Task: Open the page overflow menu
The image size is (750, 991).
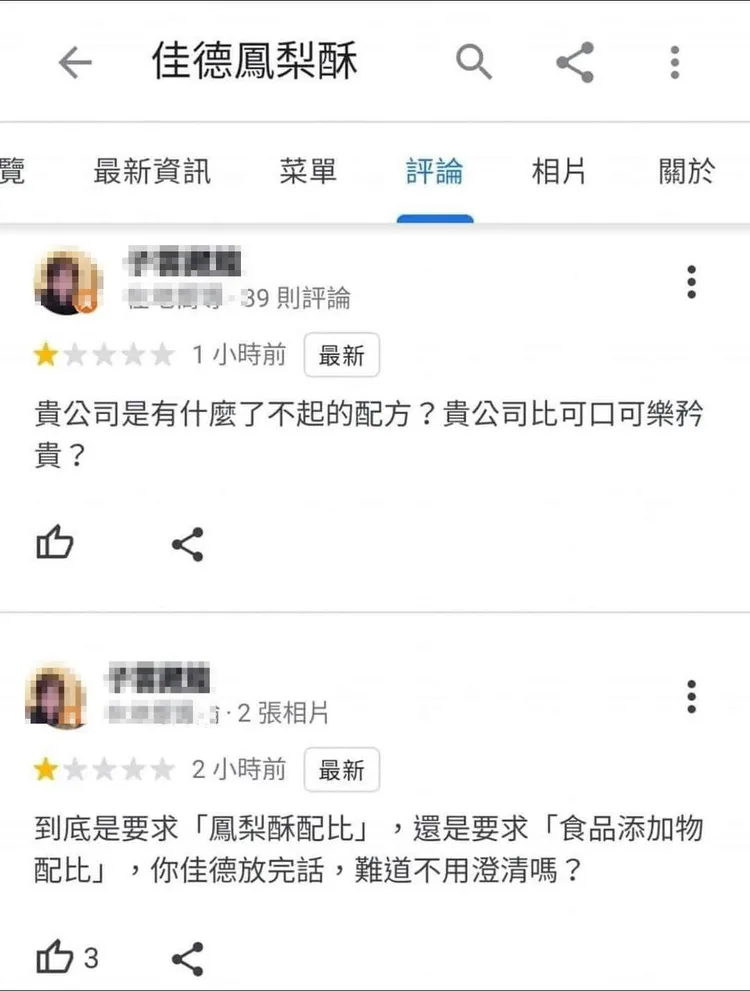Action: [675, 61]
